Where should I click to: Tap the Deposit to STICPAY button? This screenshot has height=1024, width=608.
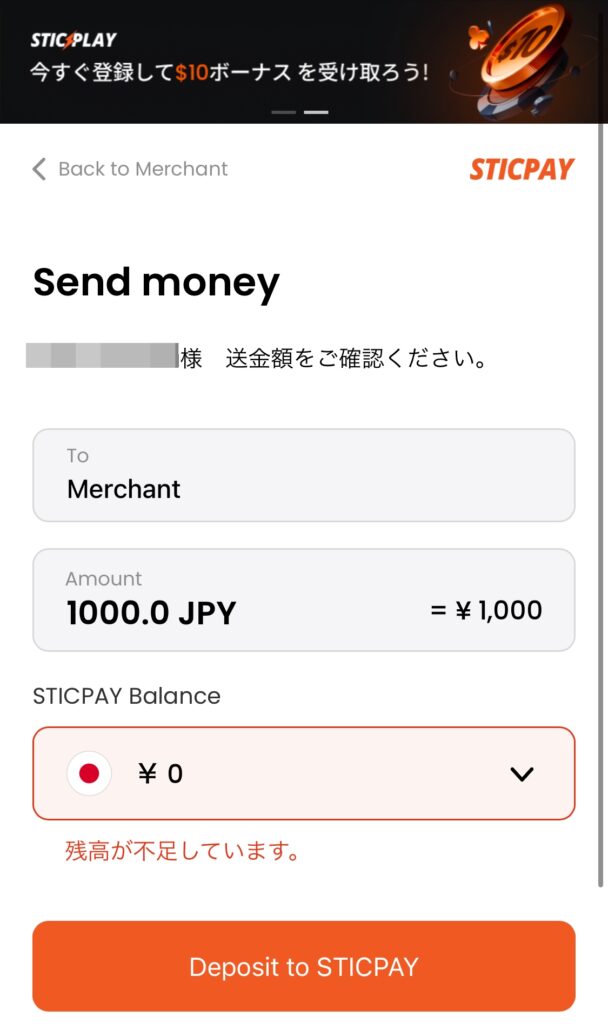click(304, 967)
